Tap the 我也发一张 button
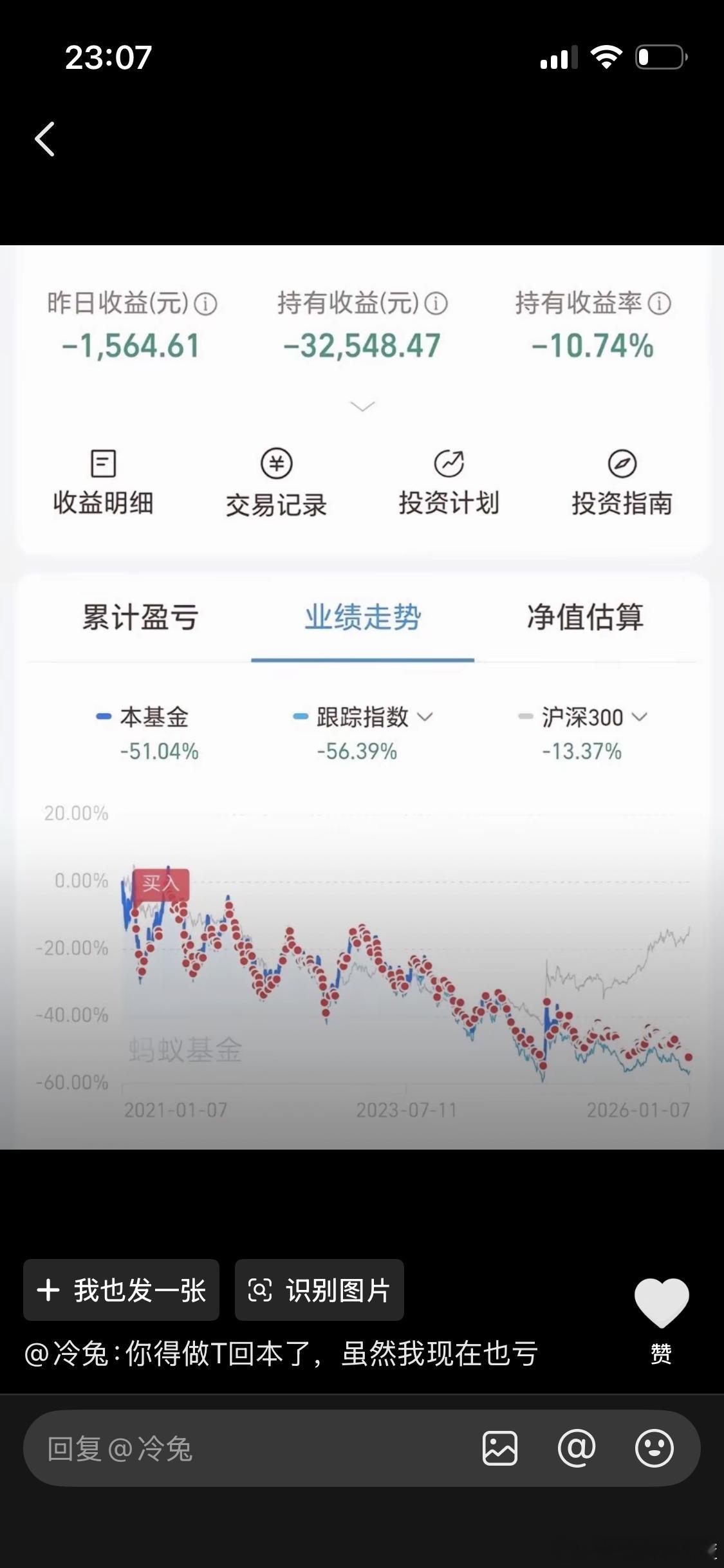724x1568 pixels. (121, 1290)
